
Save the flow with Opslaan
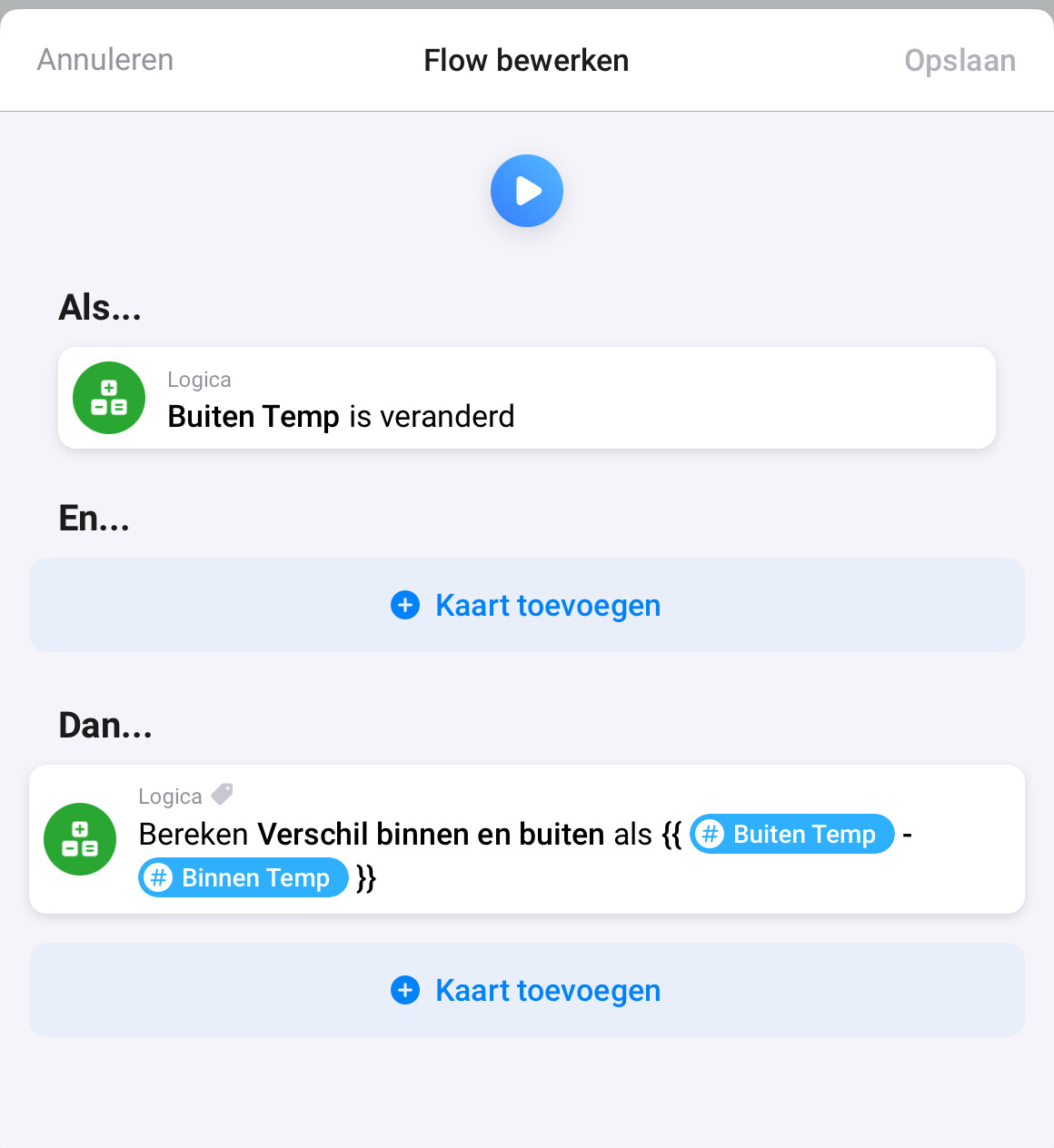tap(960, 61)
